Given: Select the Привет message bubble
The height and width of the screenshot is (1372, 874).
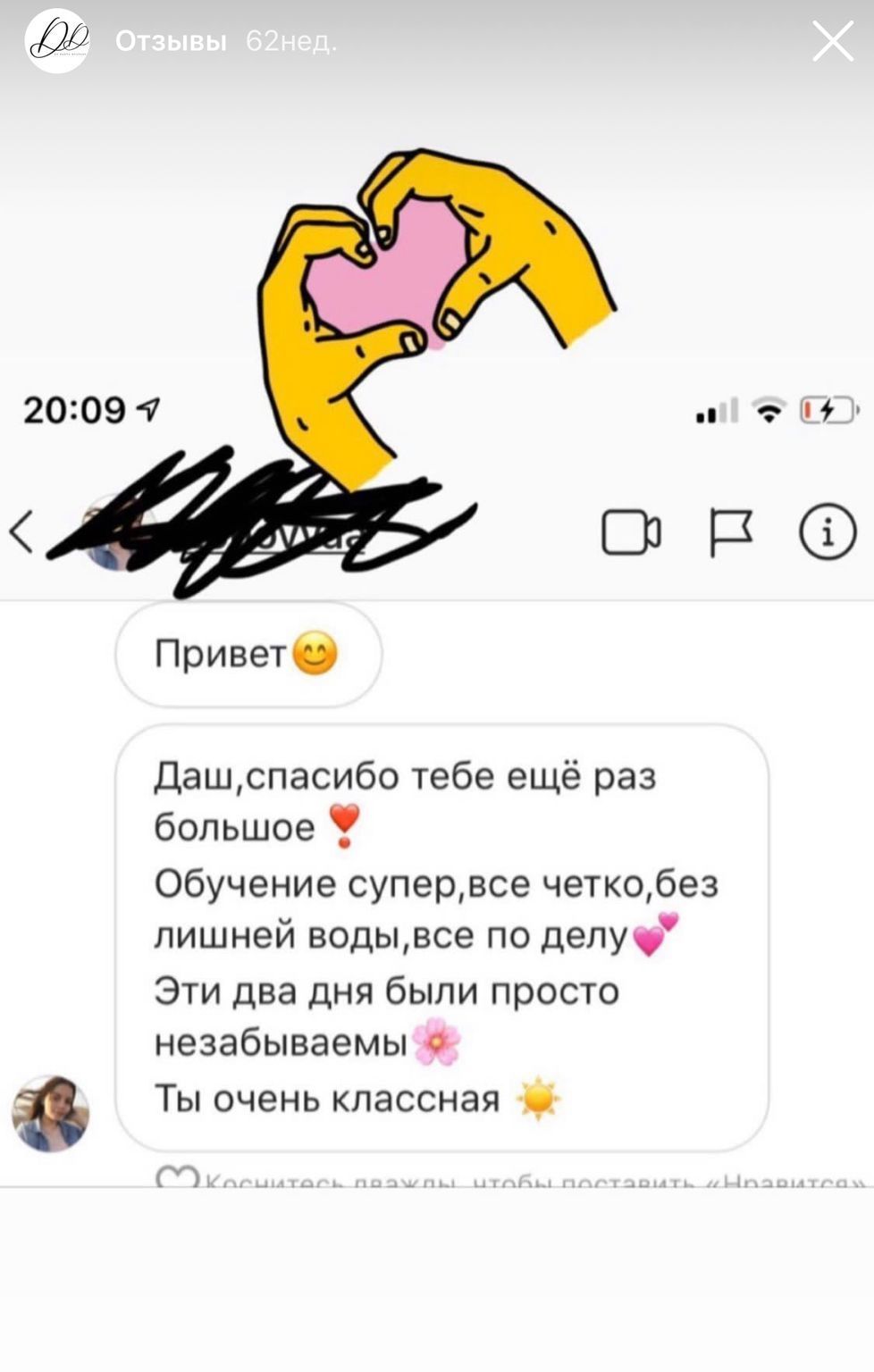Looking at the screenshot, I should [248, 656].
